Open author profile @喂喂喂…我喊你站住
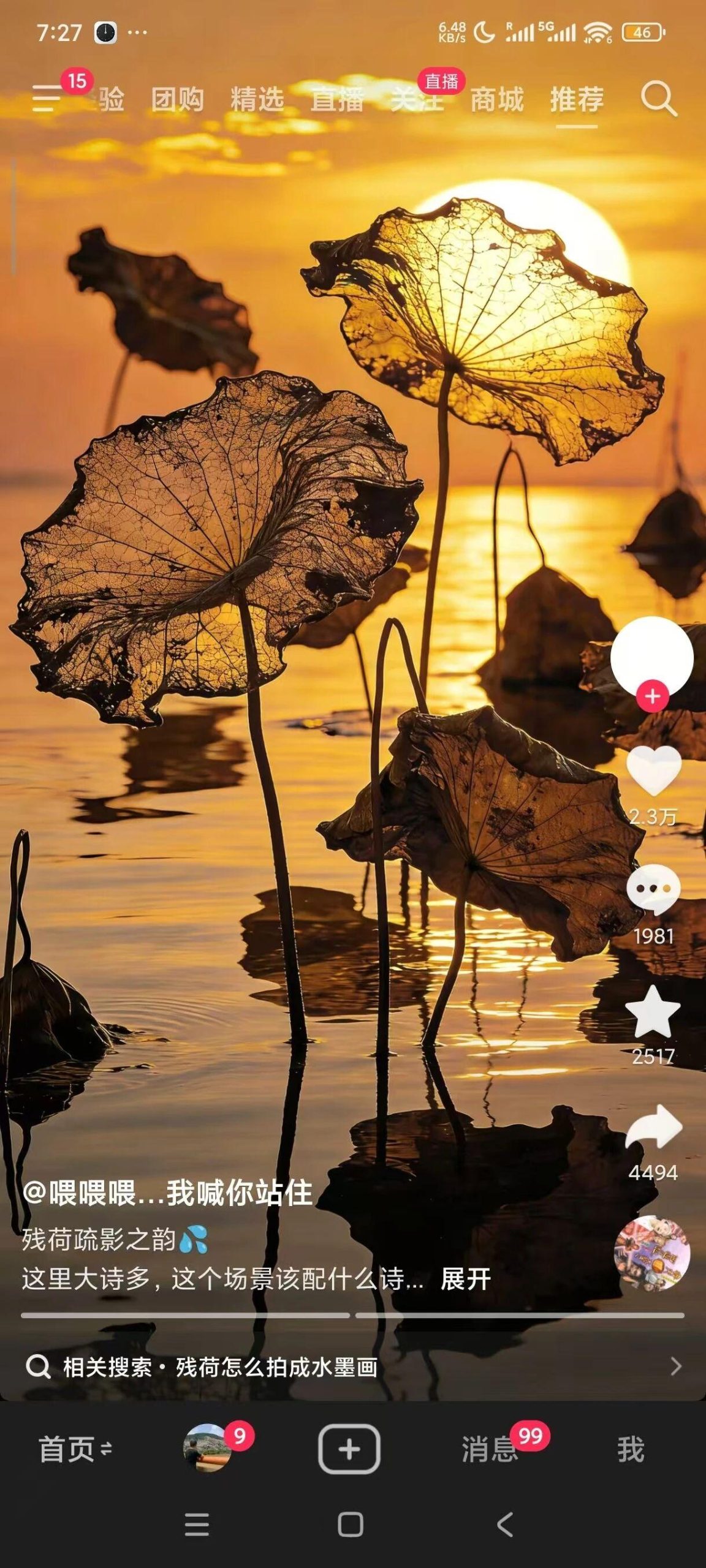Screen dimensions: 706x1568 pos(167,1193)
